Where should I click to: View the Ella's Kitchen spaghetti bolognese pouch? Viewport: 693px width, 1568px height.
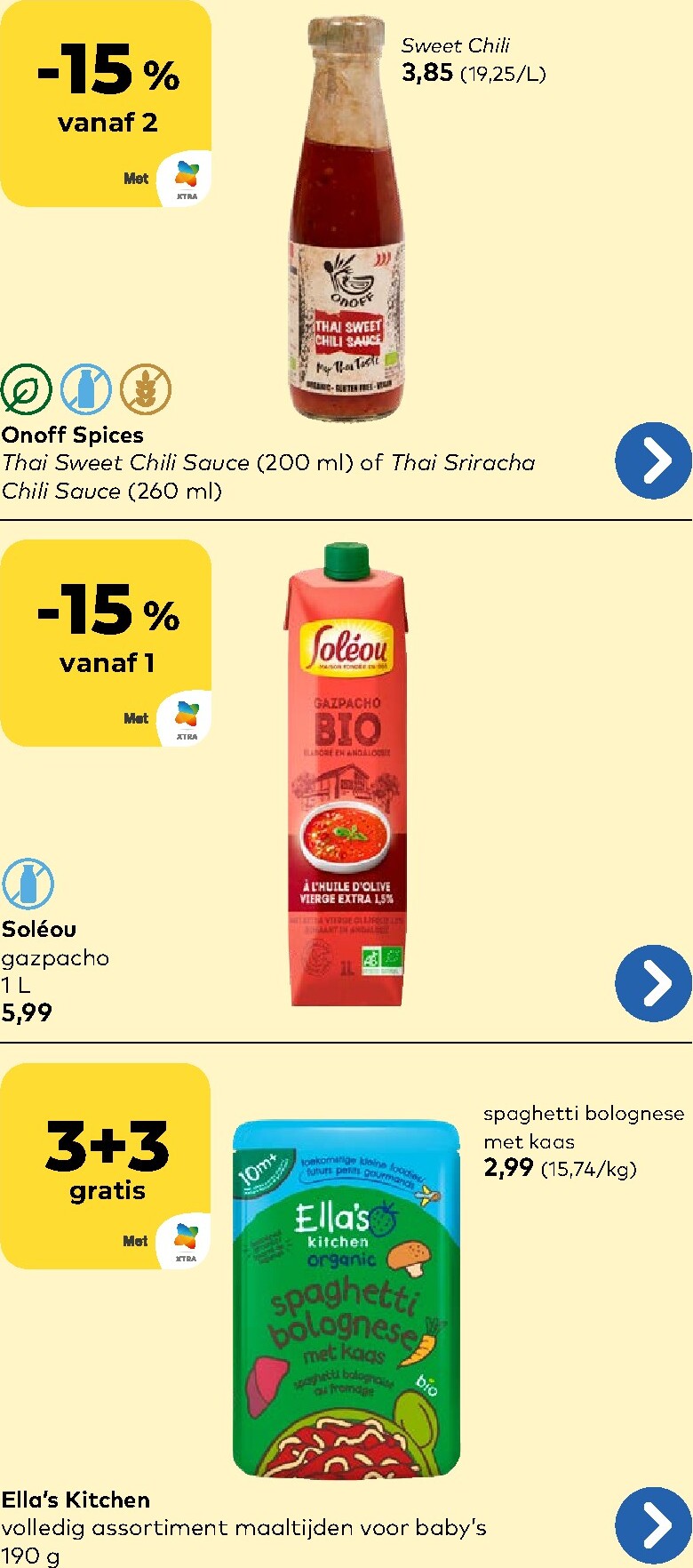(x=346, y=1299)
